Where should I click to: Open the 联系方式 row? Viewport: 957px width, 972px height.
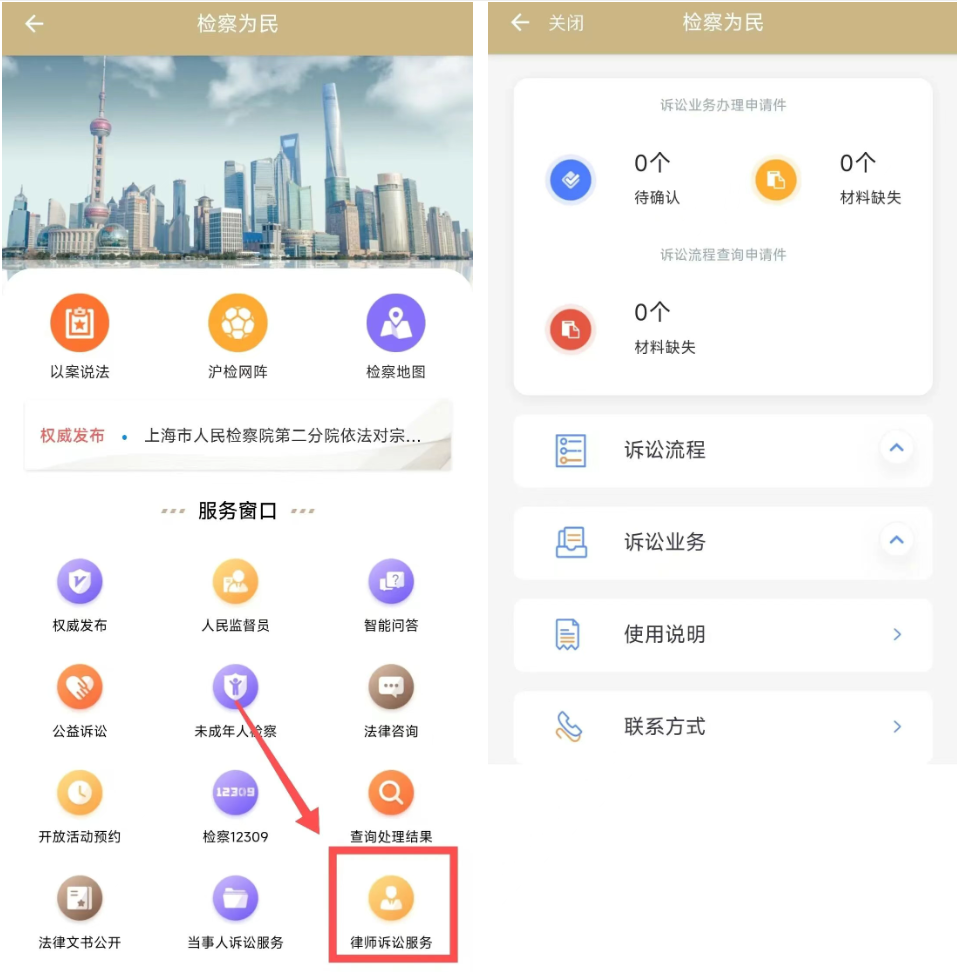[x=722, y=726]
